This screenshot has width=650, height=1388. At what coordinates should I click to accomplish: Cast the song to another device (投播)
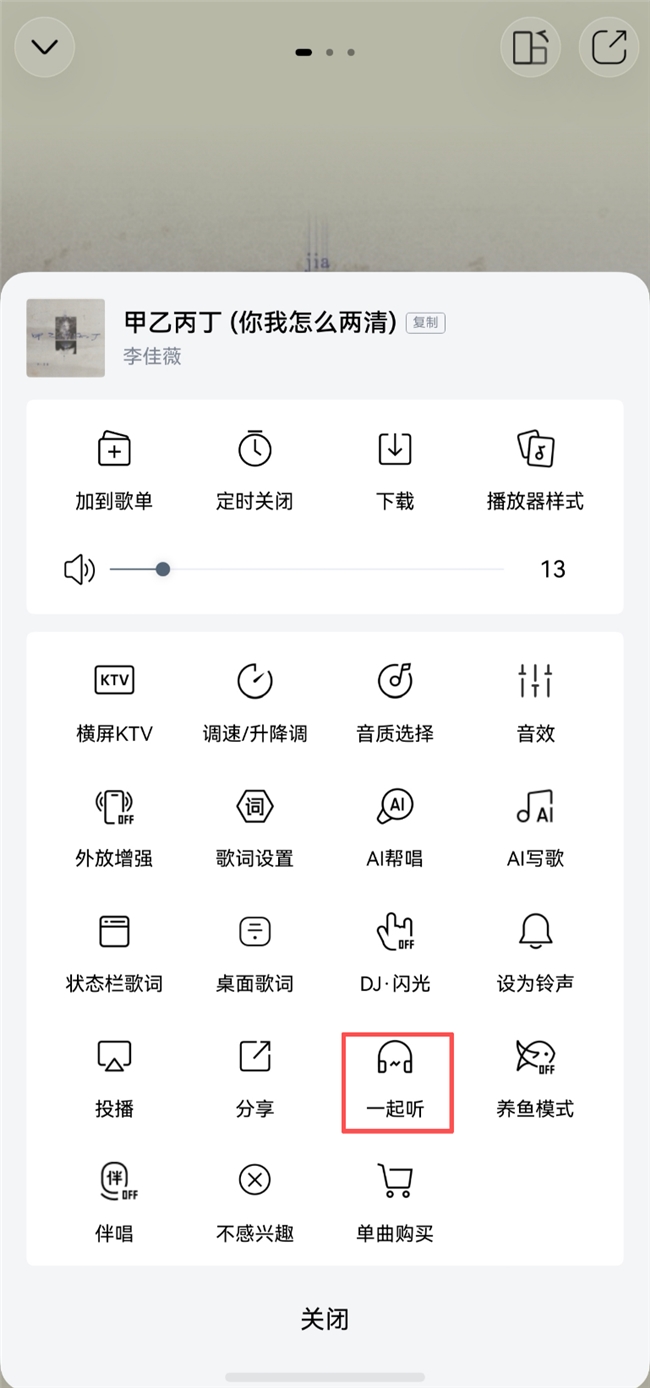point(114,1078)
